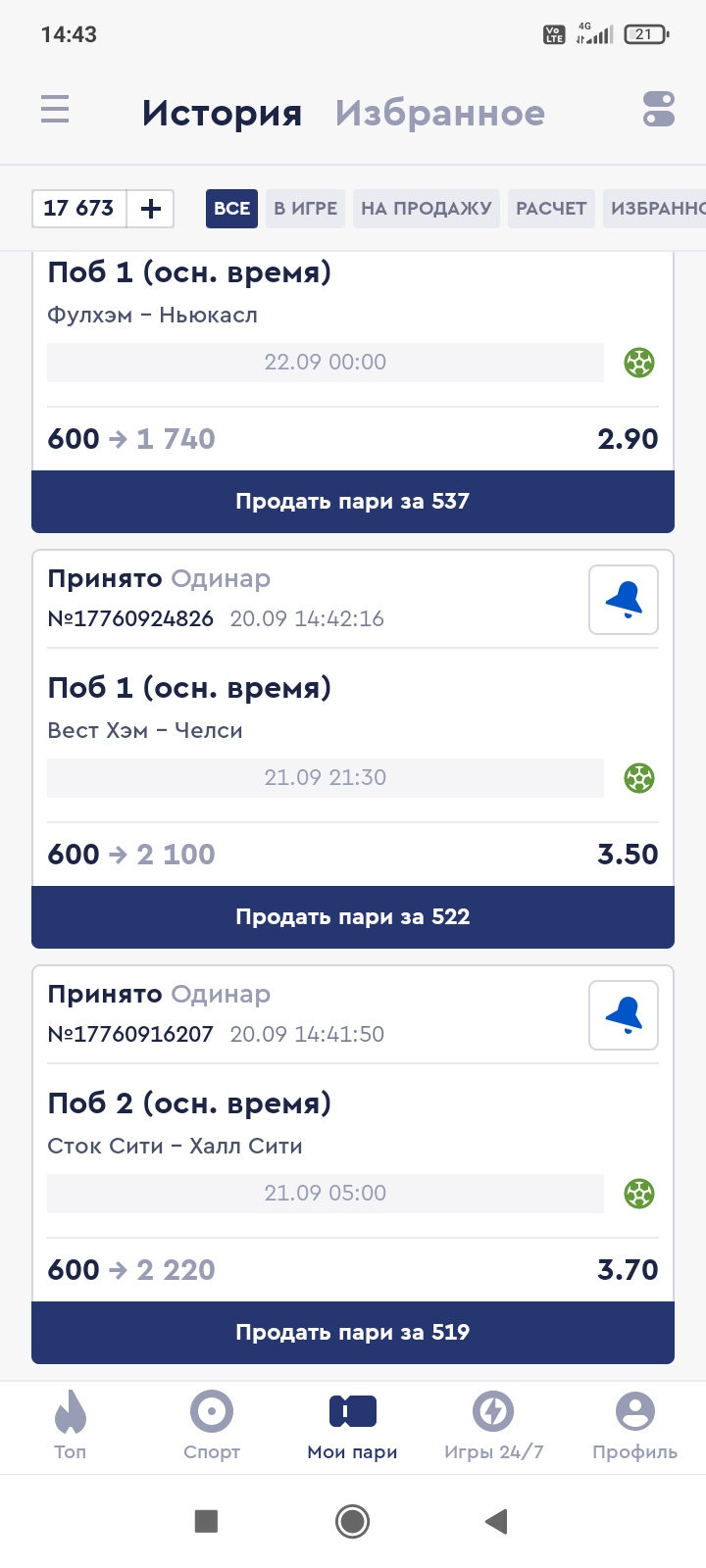The width and height of the screenshot is (706, 1568).
Task: Sell the Фулхэм – Ньюкасл bet for 537
Action: (353, 502)
